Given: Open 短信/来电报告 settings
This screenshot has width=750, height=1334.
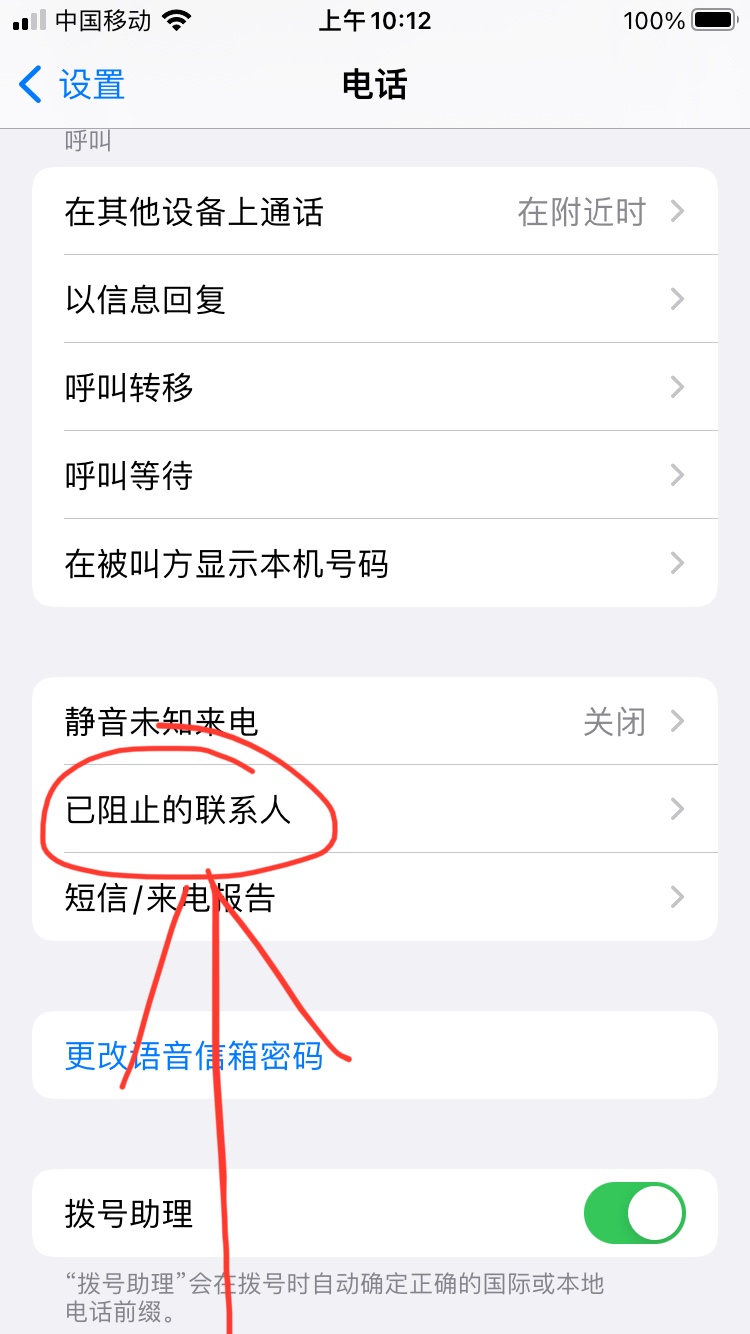Looking at the screenshot, I should tap(375, 897).
